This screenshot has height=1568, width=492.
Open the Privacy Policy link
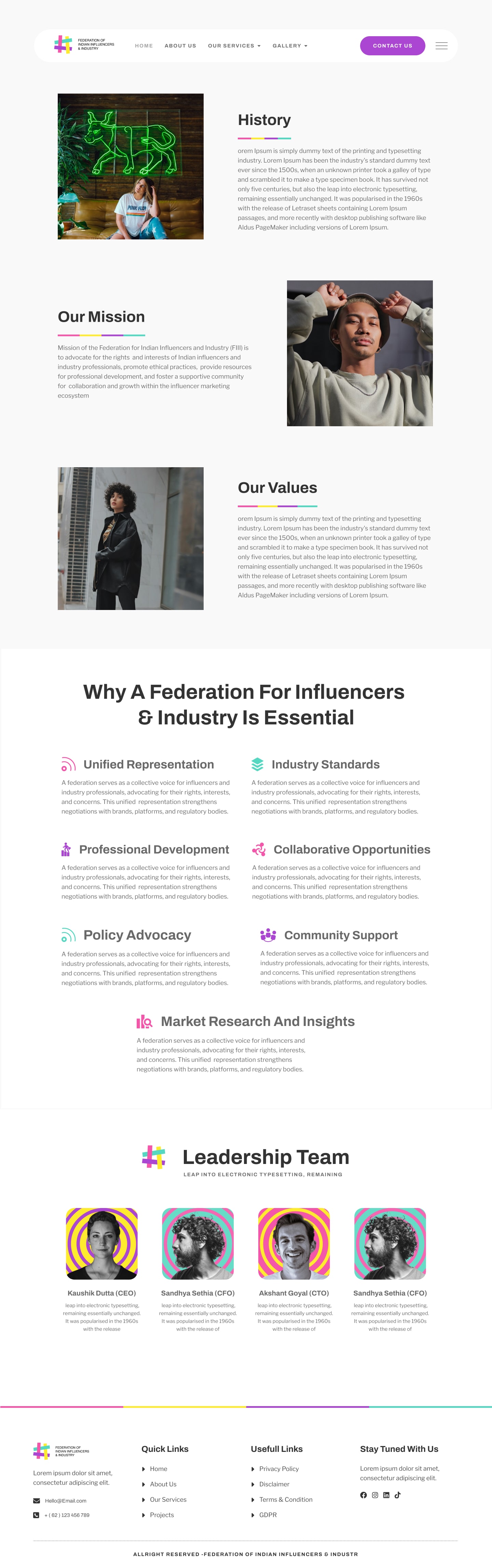click(279, 1469)
